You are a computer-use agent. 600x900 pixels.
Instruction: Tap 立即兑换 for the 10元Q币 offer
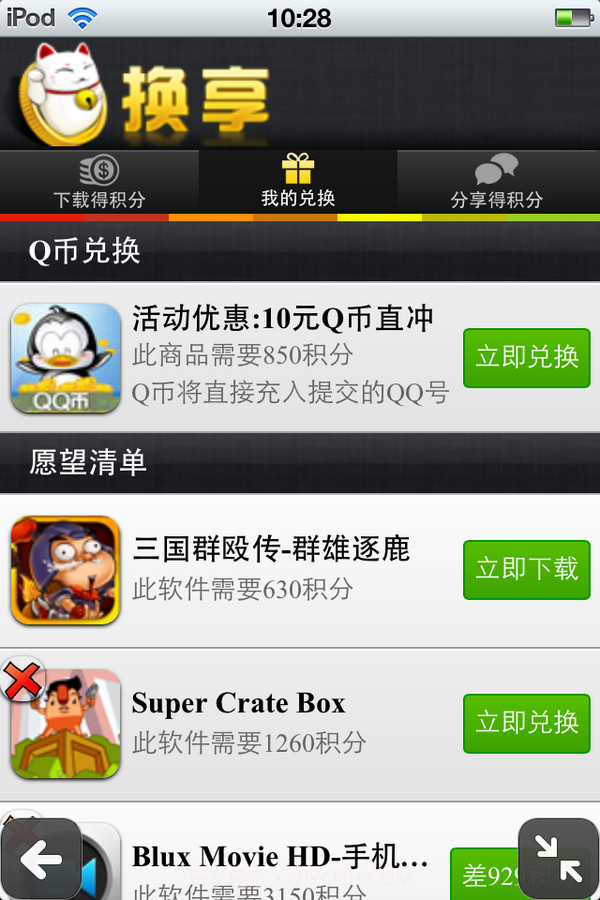526,357
